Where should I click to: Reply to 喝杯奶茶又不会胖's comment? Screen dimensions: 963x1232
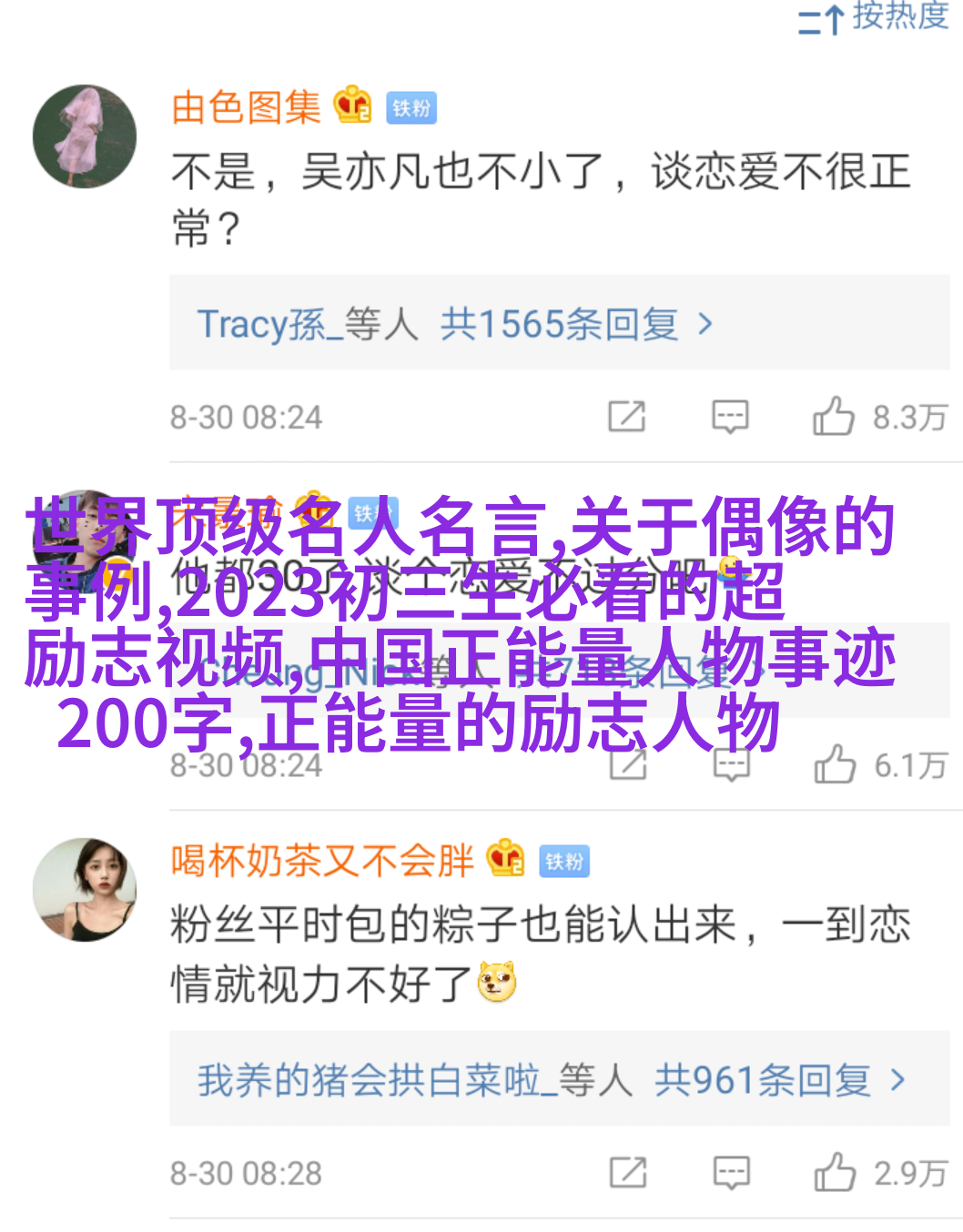coord(731,1173)
